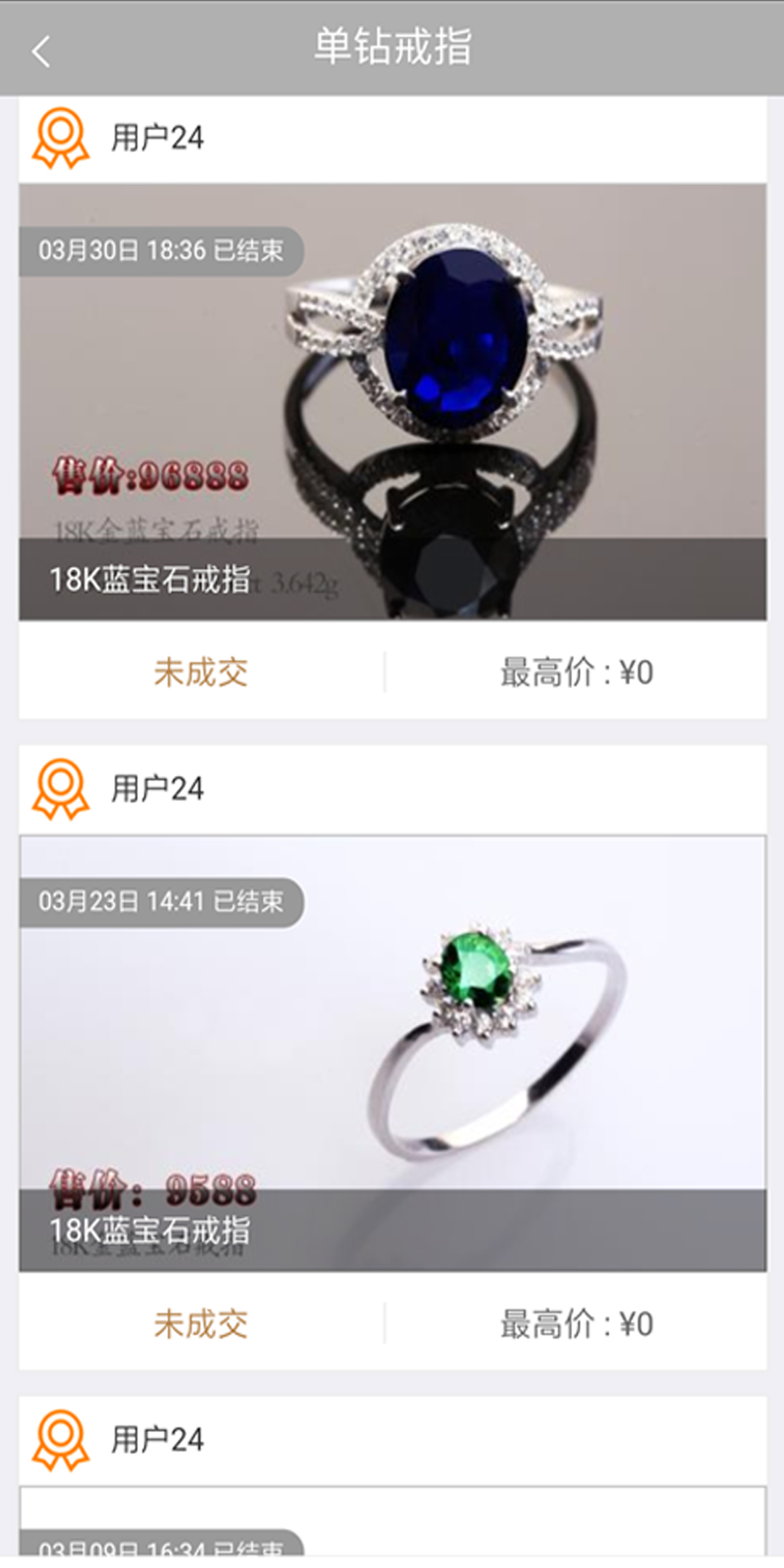
Task: Open the green gem ring listing ended 03月23日
Action: (x=392, y=1053)
